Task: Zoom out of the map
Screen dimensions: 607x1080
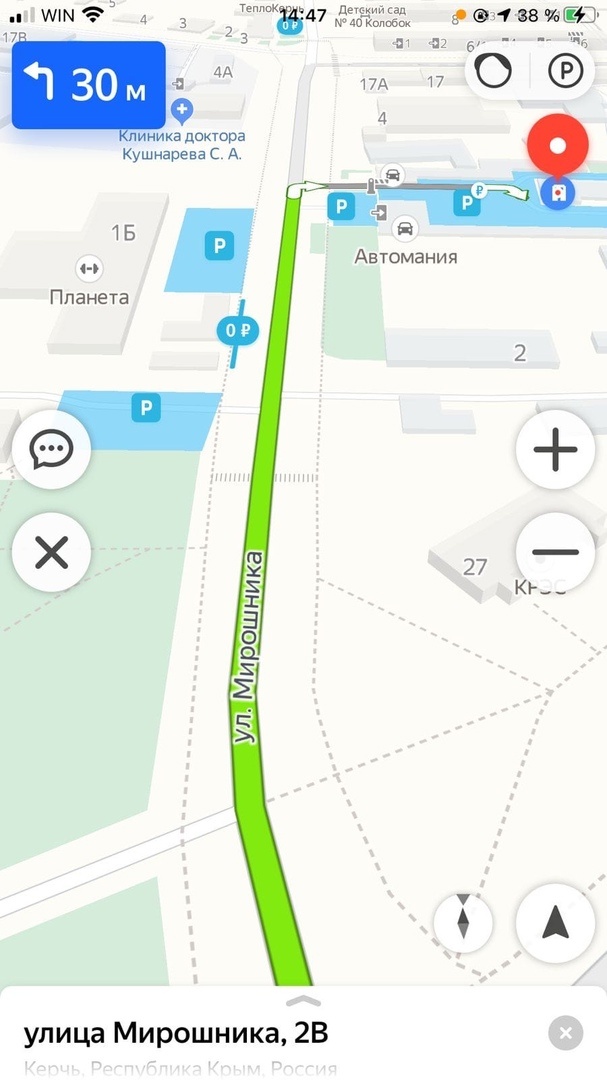Action: (x=555, y=552)
